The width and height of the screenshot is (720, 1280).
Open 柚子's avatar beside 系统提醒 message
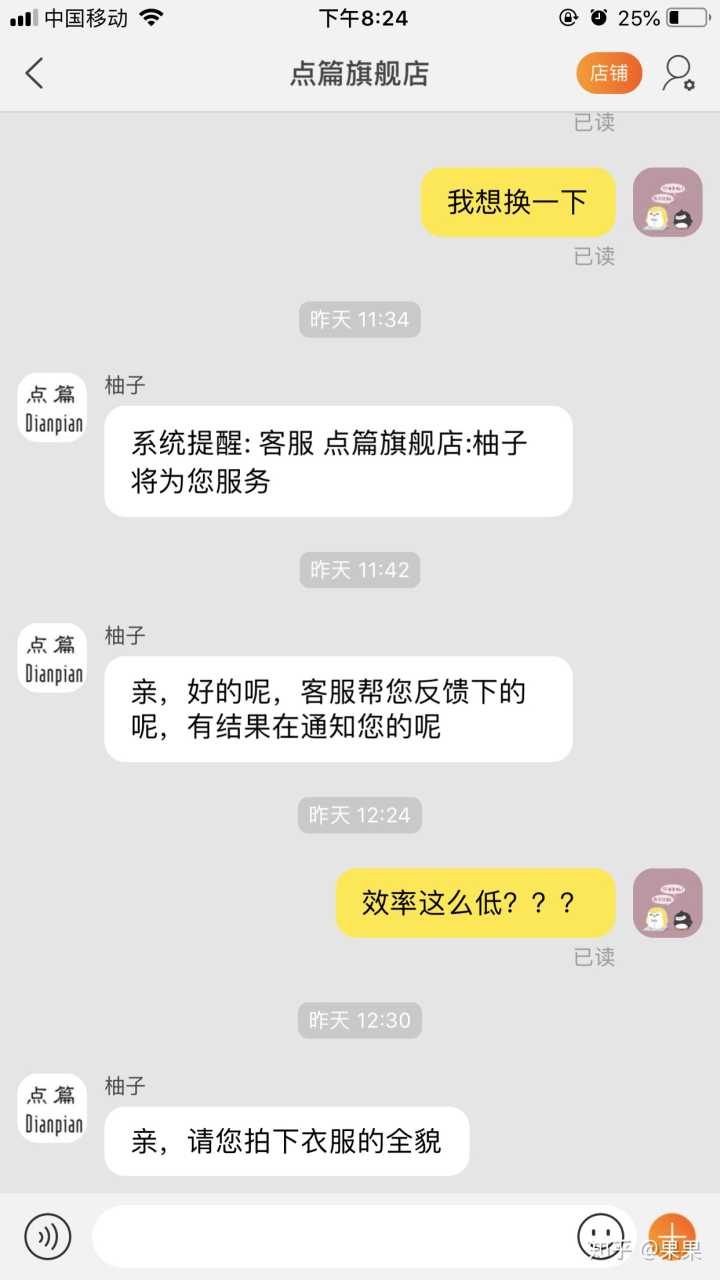[x=53, y=407]
